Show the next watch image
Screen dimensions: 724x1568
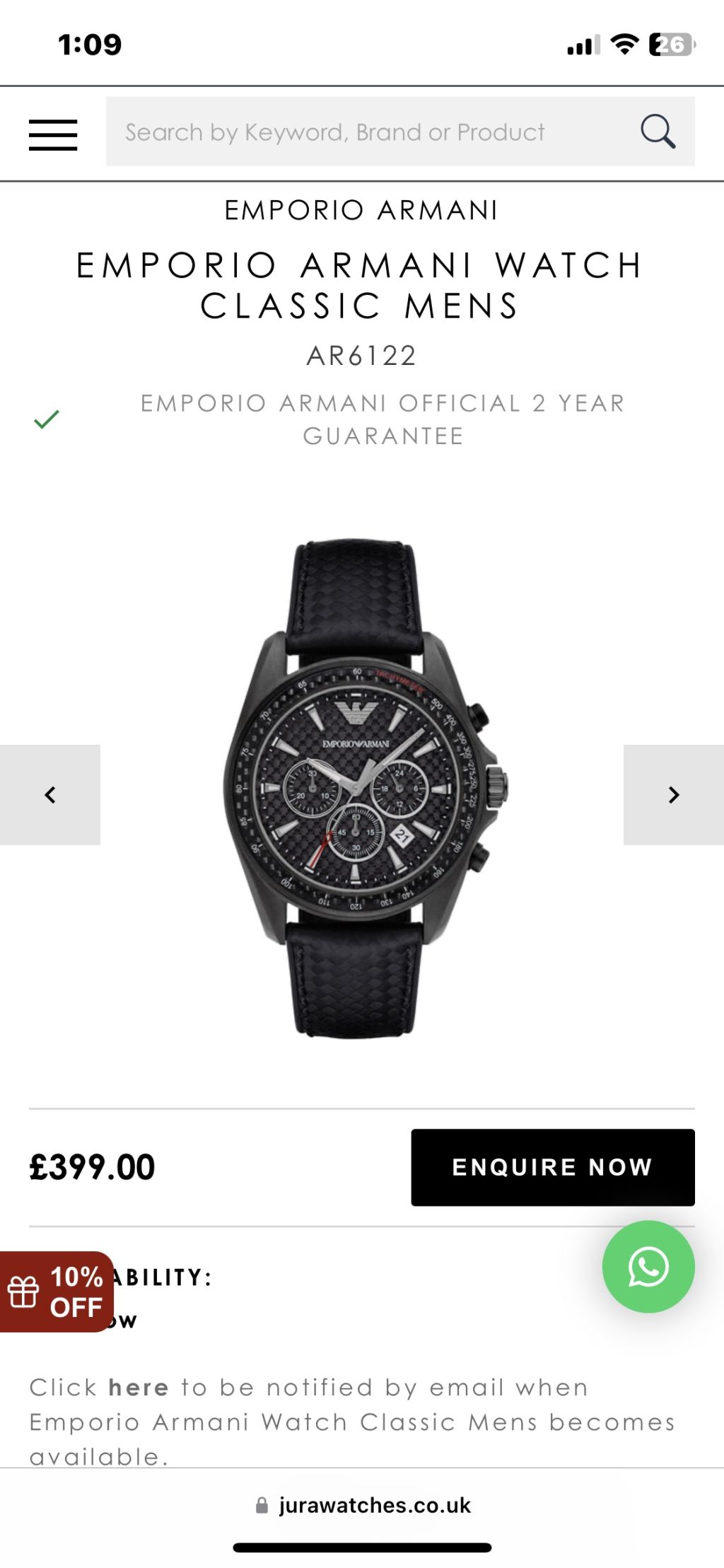(673, 794)
